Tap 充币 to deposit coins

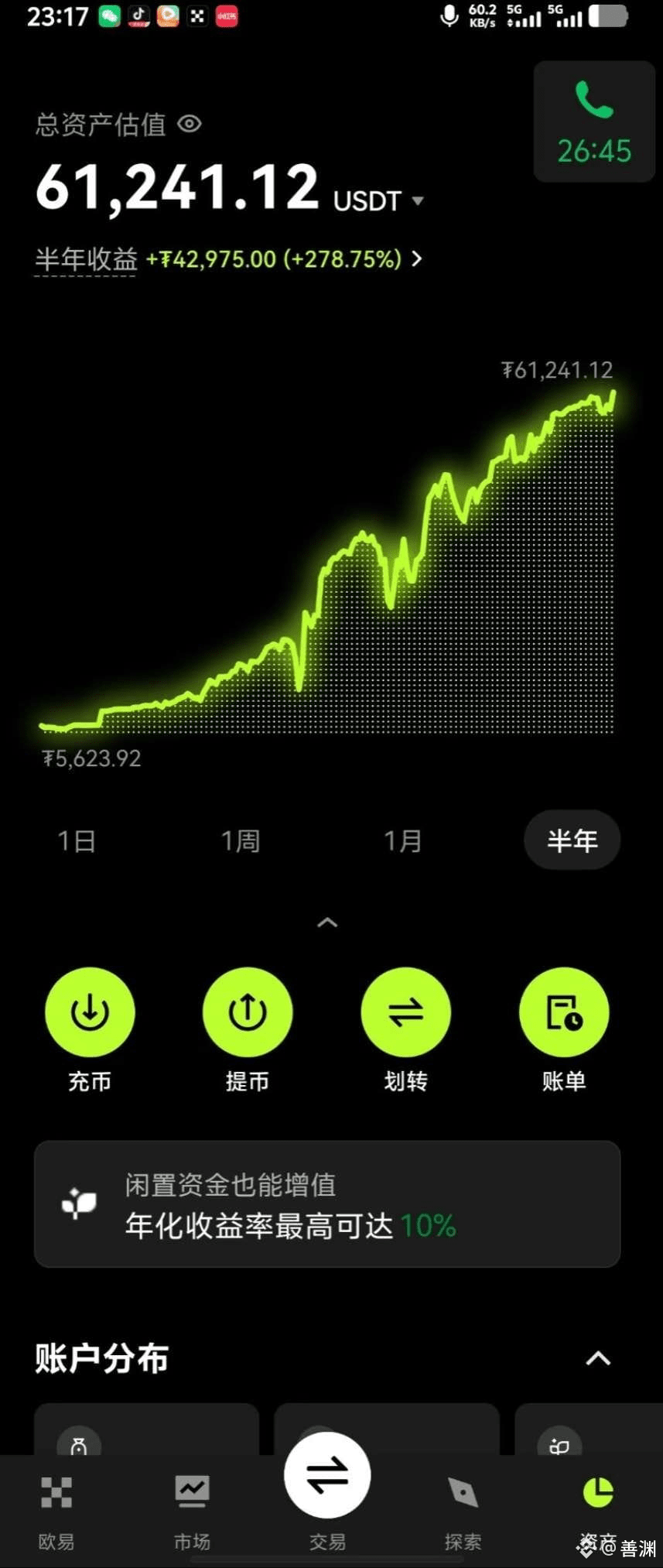(90, 1012)
